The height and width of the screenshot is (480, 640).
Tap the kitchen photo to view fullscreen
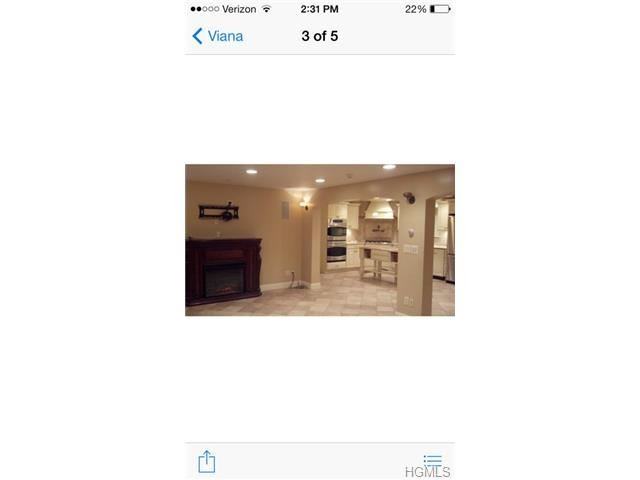pyautogui.click(x=320, y=240)
